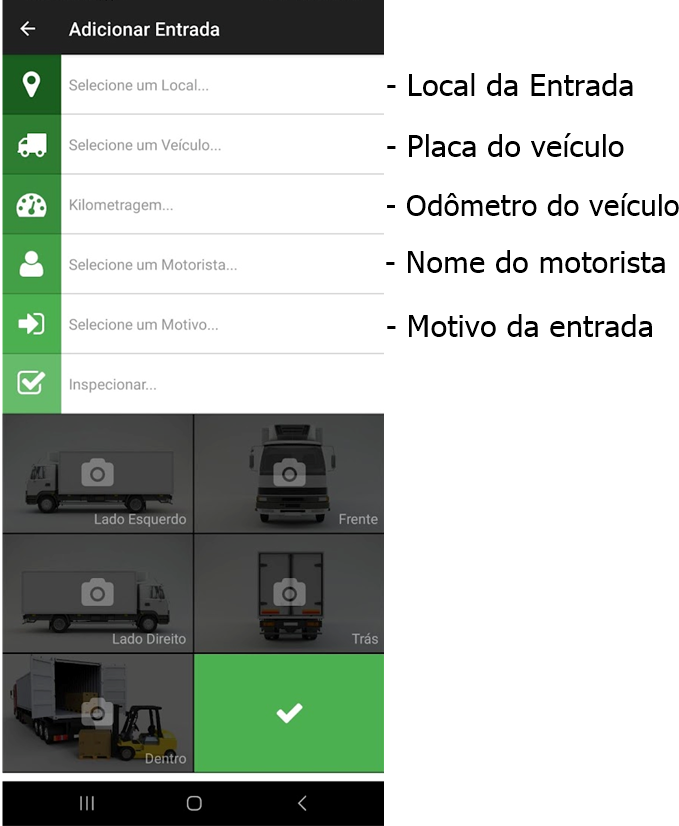Open the Inspecionar row
The image size is (679, 826).
point(222,384)
